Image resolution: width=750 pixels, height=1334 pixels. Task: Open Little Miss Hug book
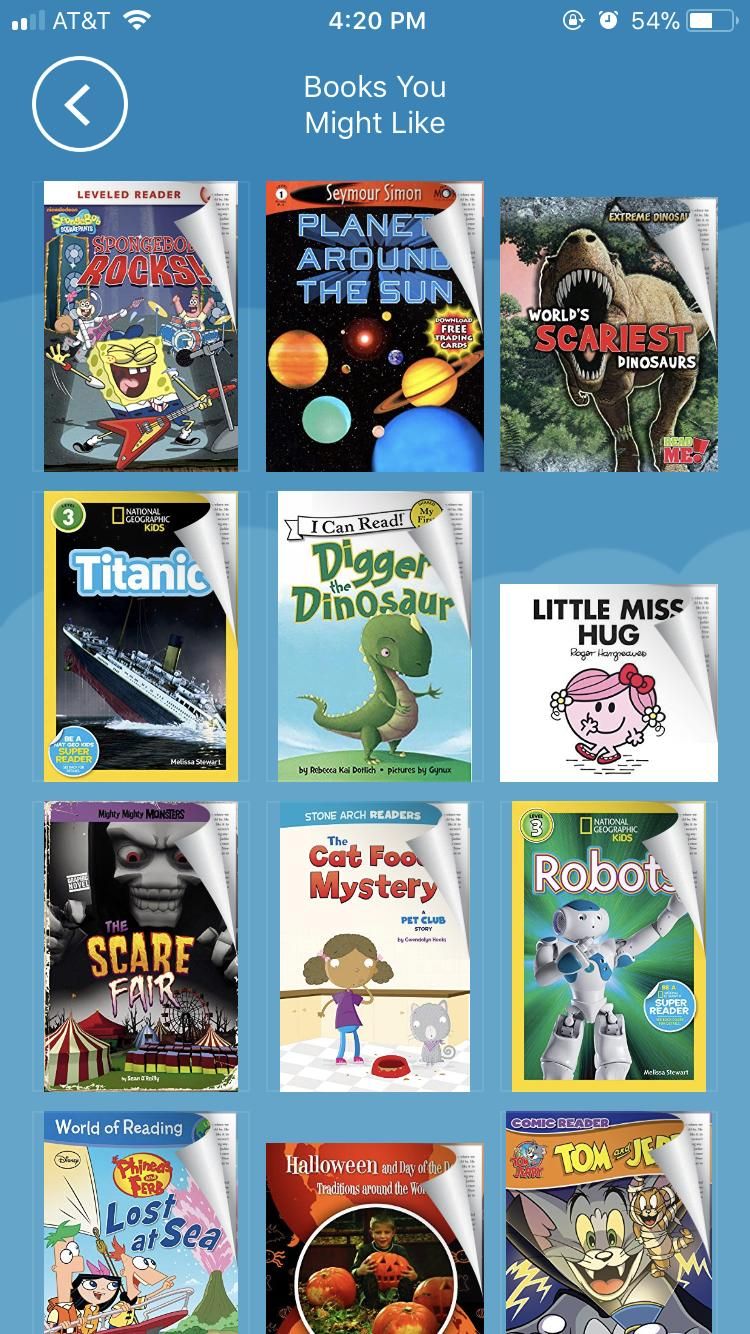tap(608, 683)
